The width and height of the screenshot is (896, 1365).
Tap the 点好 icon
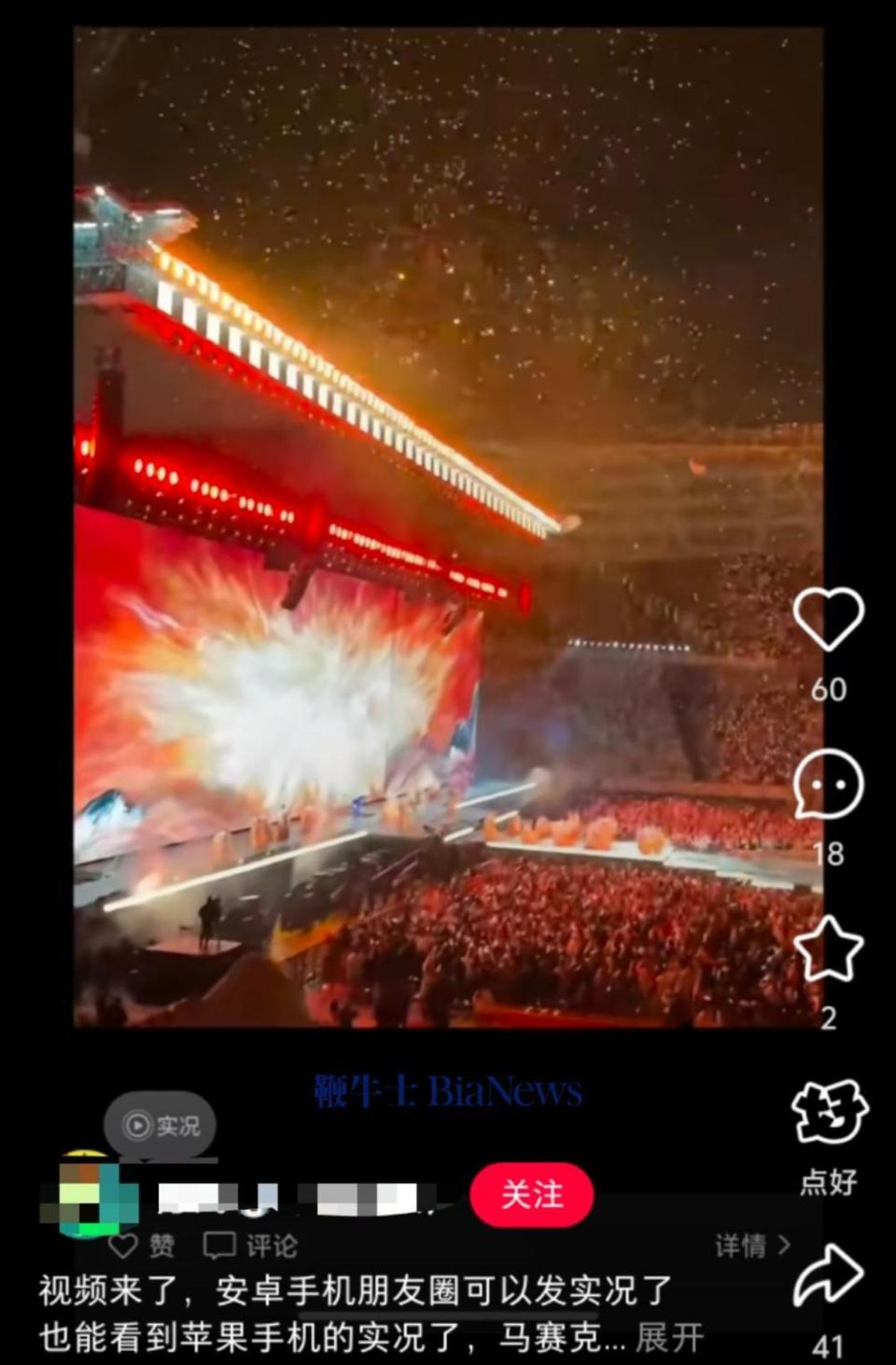click(828, 1112)
